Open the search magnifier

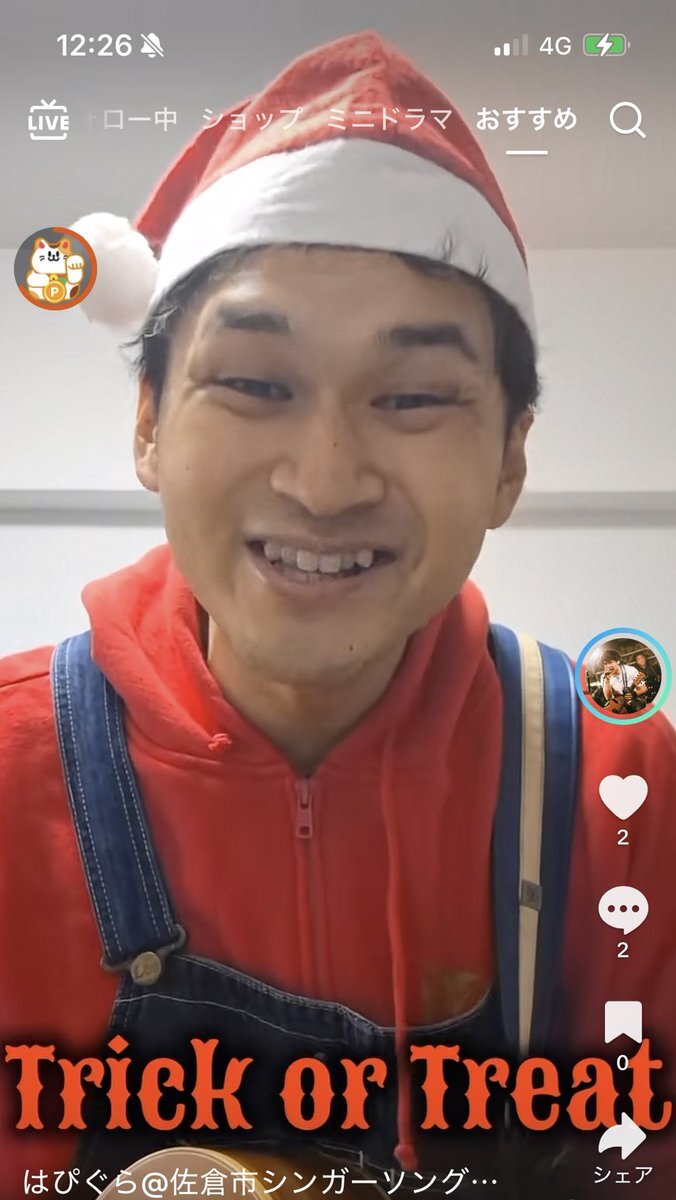click(627, 121)
